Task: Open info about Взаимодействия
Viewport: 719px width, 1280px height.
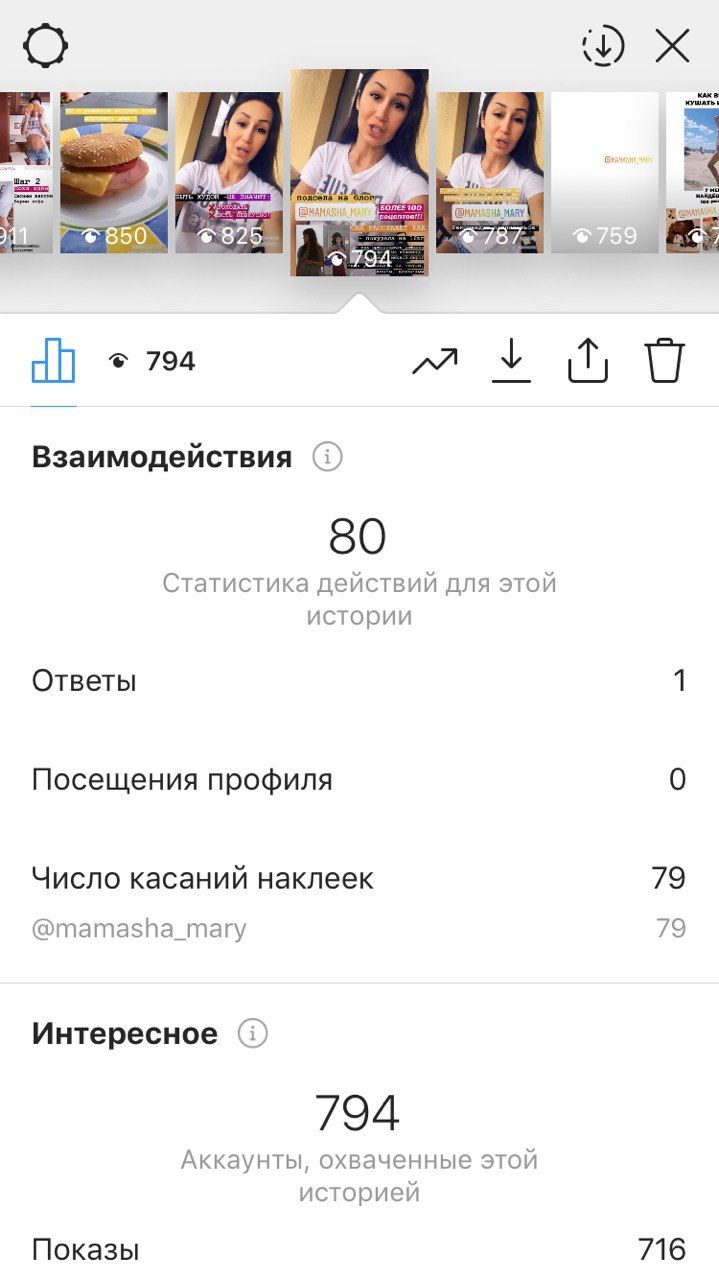Action: [327, 458]
